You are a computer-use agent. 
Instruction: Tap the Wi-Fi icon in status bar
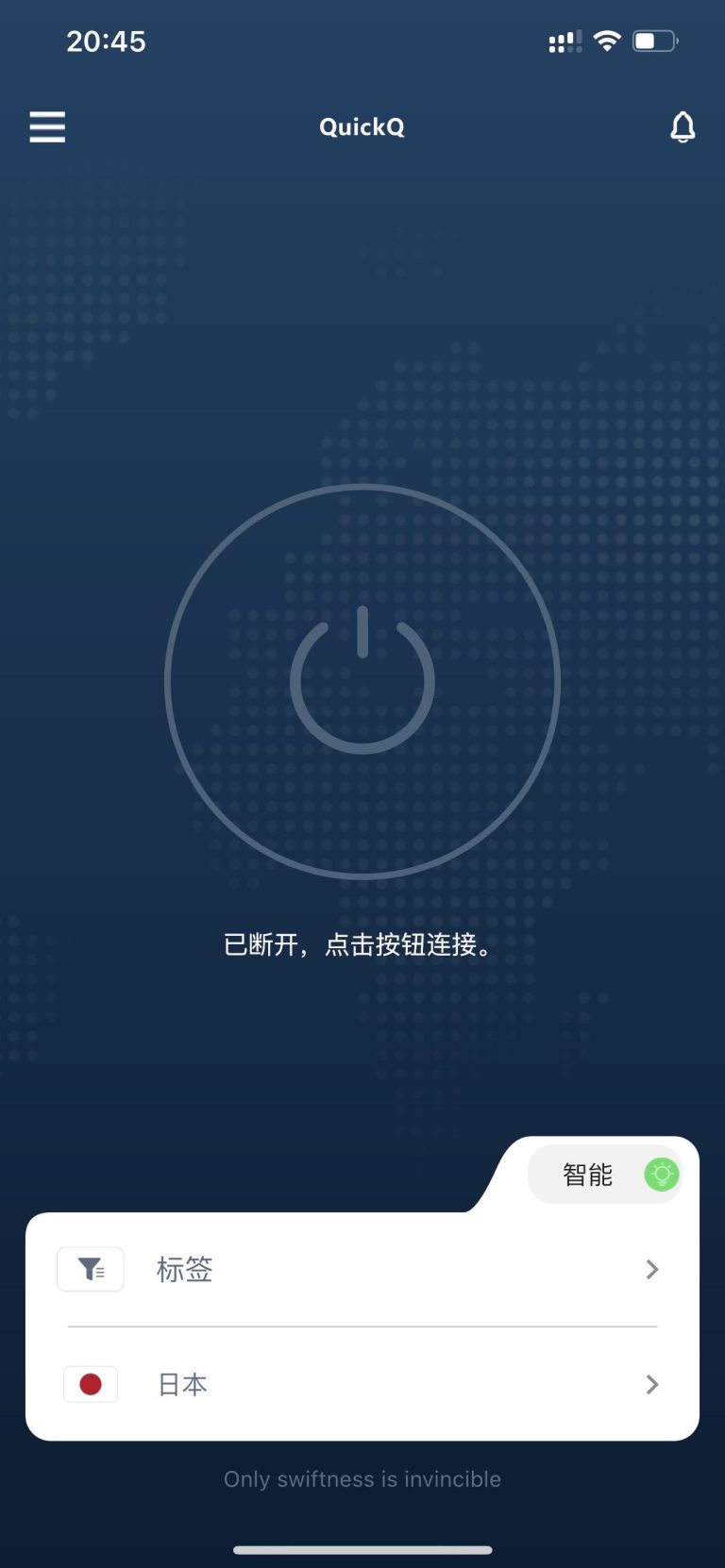608,40
